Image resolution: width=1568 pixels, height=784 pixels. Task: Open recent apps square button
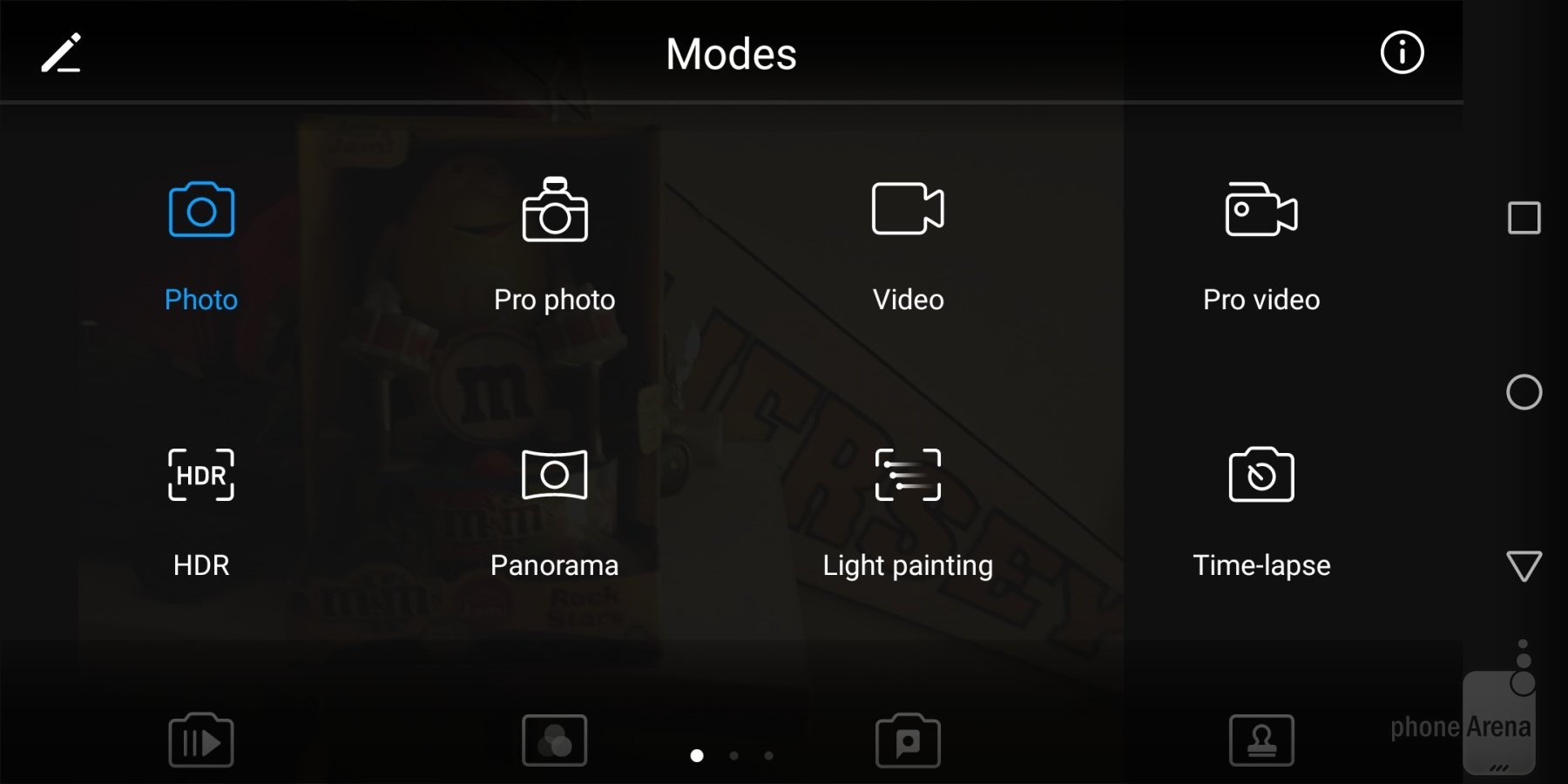pos(1524,218)
